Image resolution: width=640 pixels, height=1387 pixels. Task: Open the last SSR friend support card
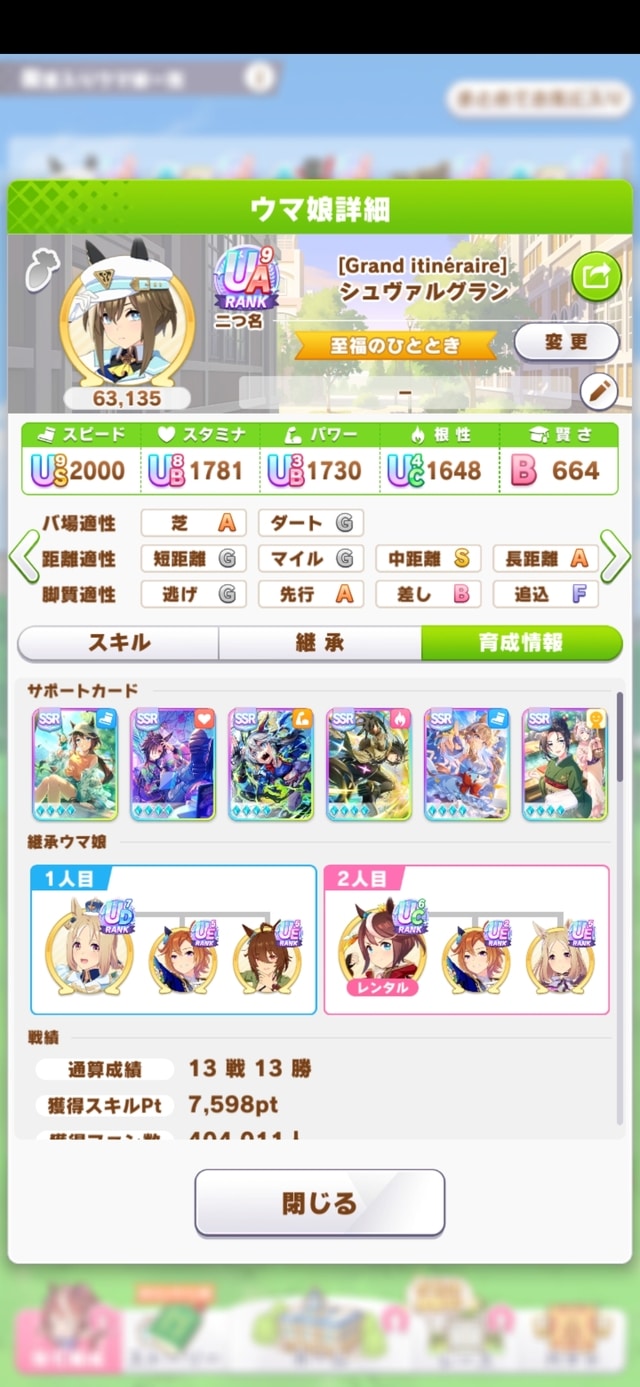tap(564, 765)
